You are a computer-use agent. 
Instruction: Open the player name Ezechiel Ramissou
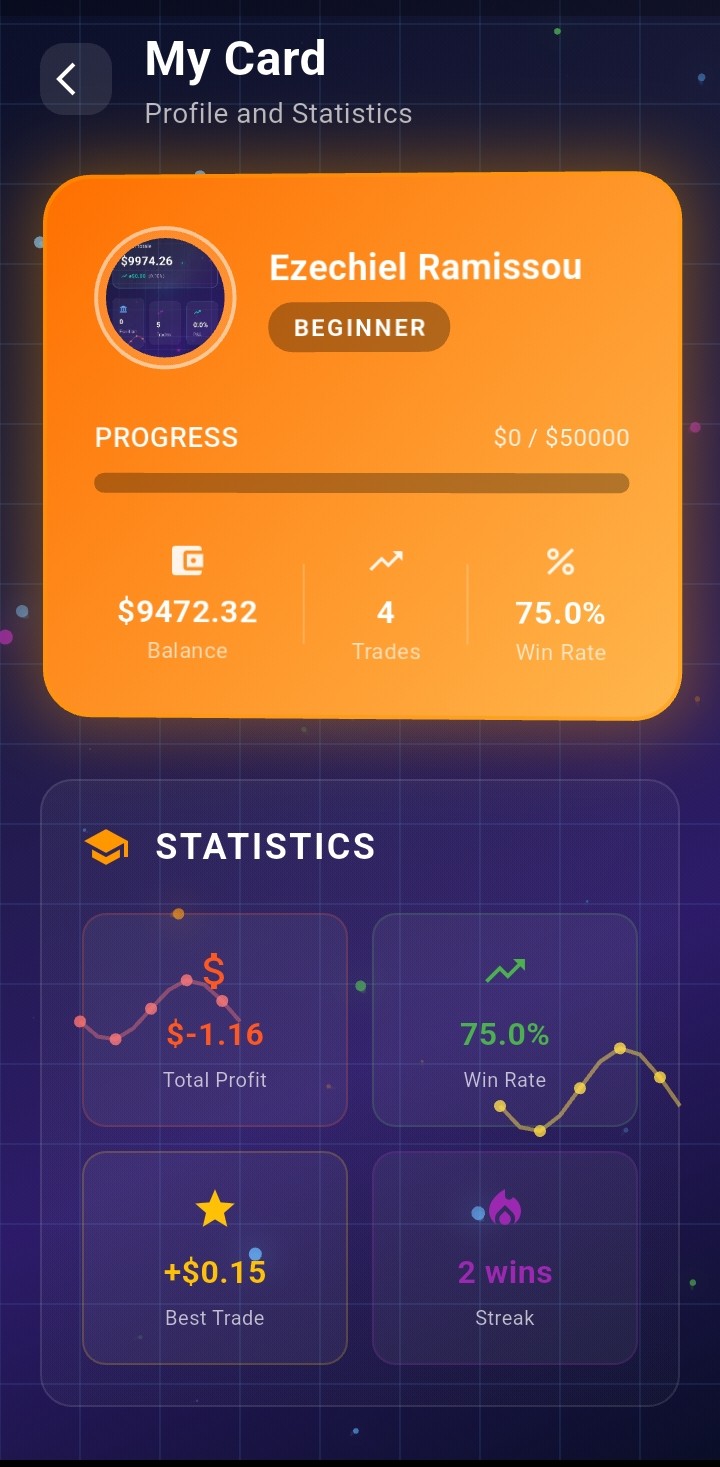click(x=426, y=267)
